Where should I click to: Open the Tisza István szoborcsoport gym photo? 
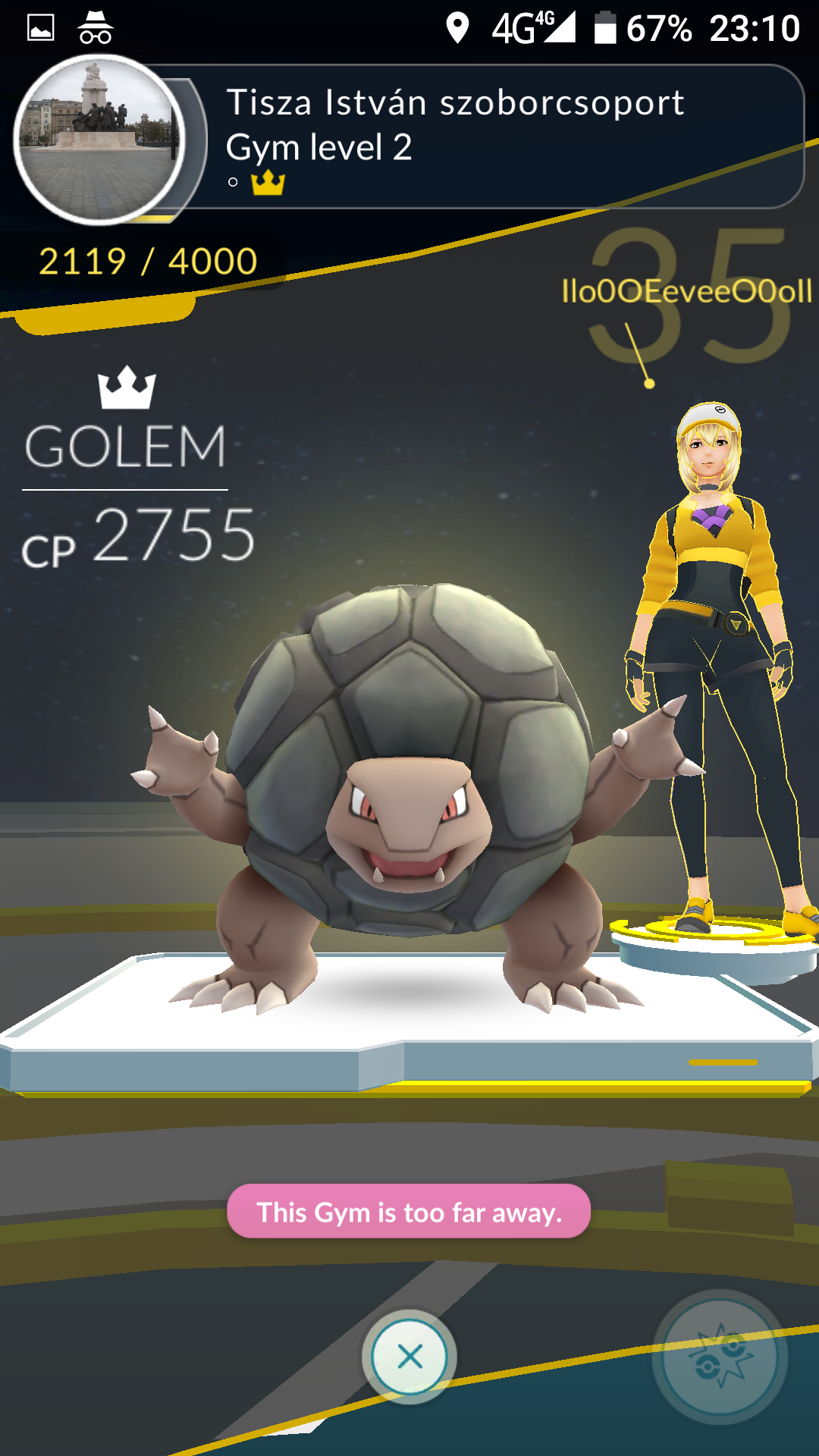point(99,140)
